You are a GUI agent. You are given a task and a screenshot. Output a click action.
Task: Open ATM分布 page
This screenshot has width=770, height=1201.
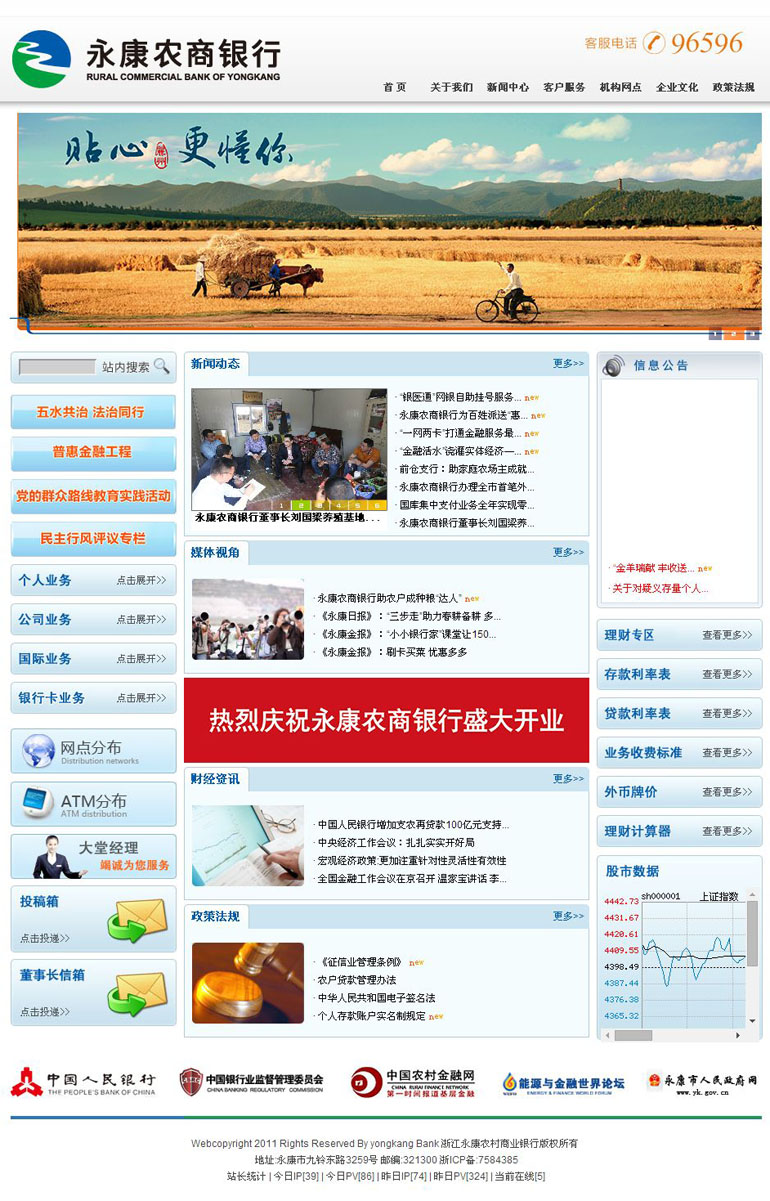pyautogui.click(x=93, y=804)
